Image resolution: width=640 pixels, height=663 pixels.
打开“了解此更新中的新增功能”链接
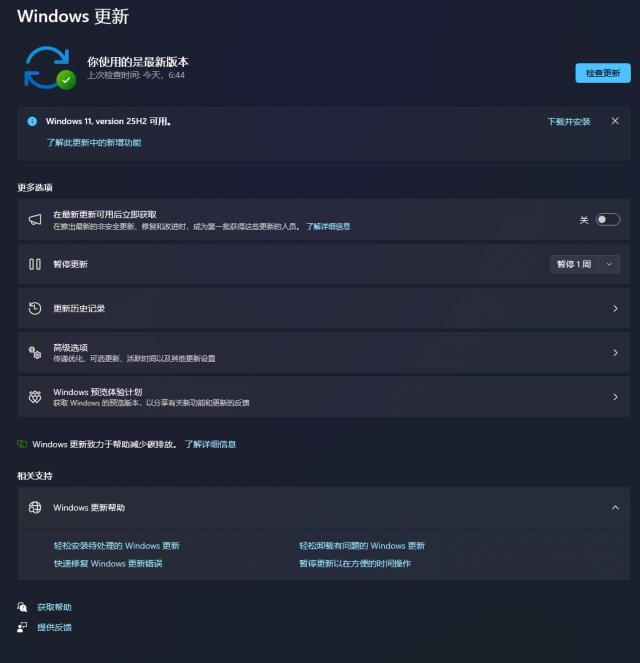click(x=93, y=143)
